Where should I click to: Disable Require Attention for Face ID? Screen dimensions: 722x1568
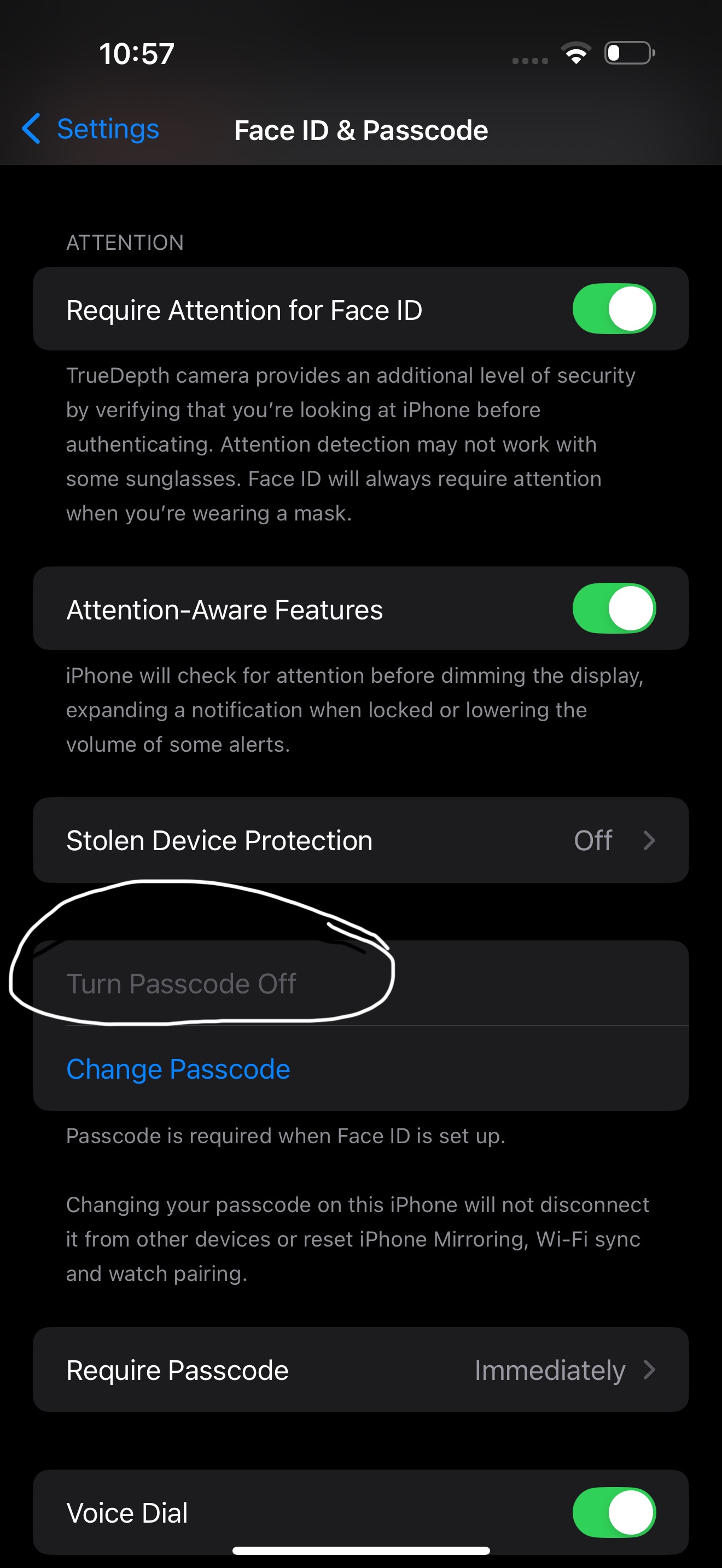(x=613, y=309)
